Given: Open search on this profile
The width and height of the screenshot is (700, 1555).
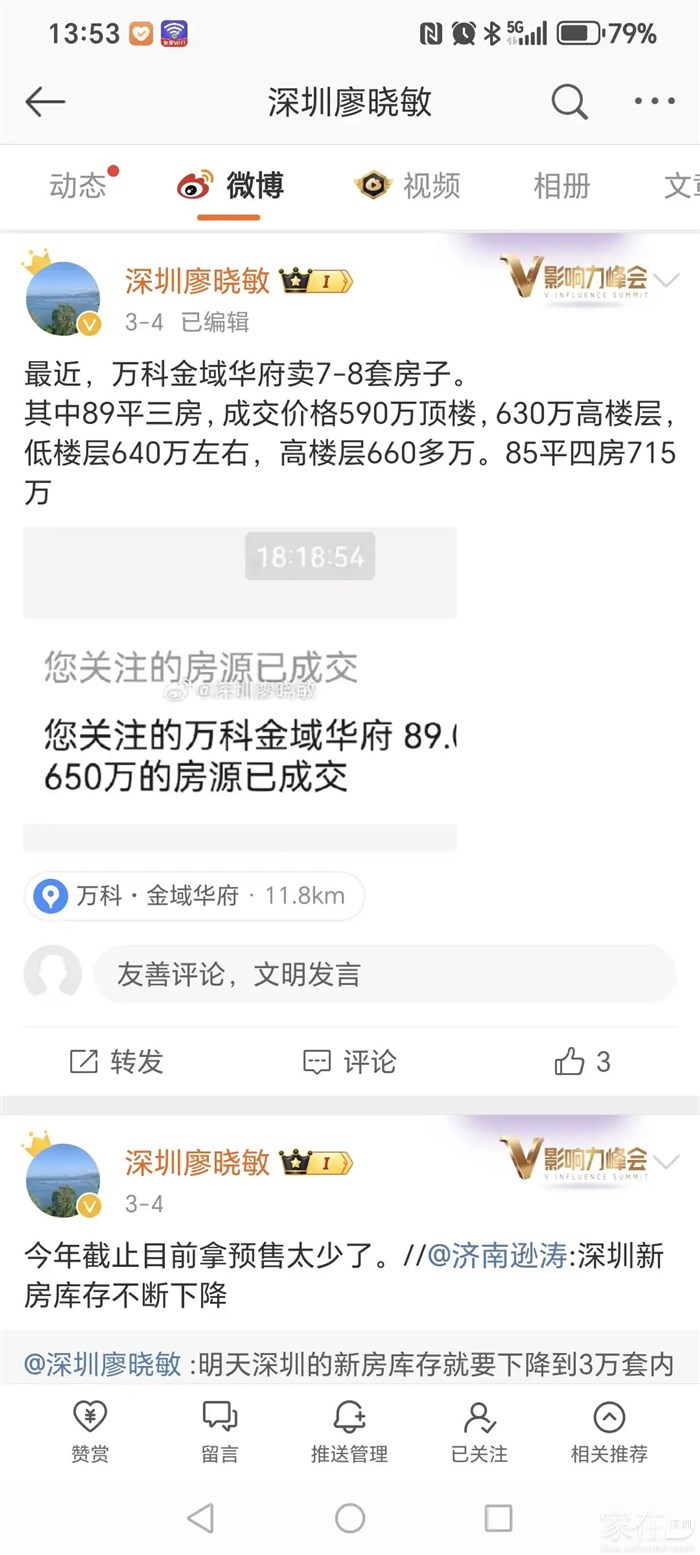Looking at the screenshot, I should [x=569, y=101].
